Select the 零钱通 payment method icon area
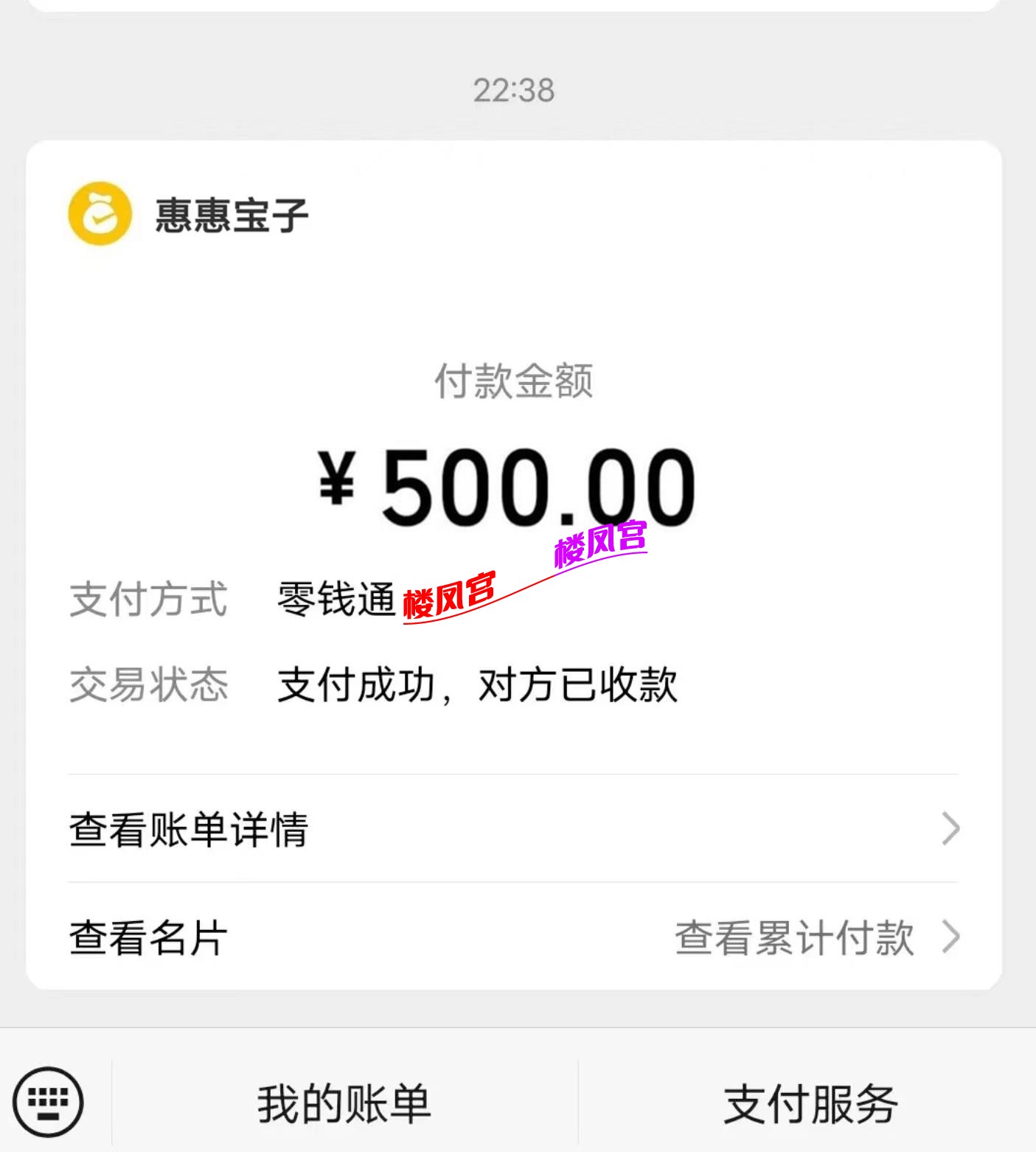1036x1152 pixels. coord(336,602)
